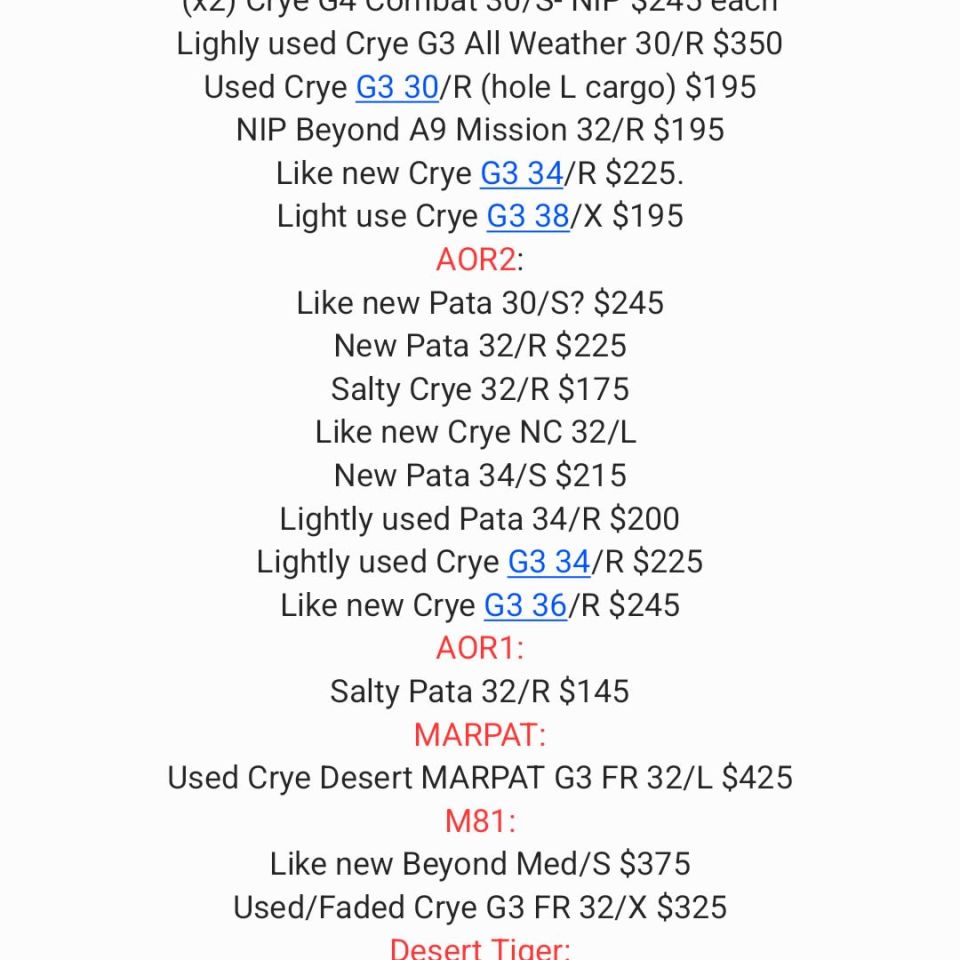Viewport: 960px width, 960px height.
Task: Follow the G3 38 link in the Light use Crye line
Action: pos(528,217)
